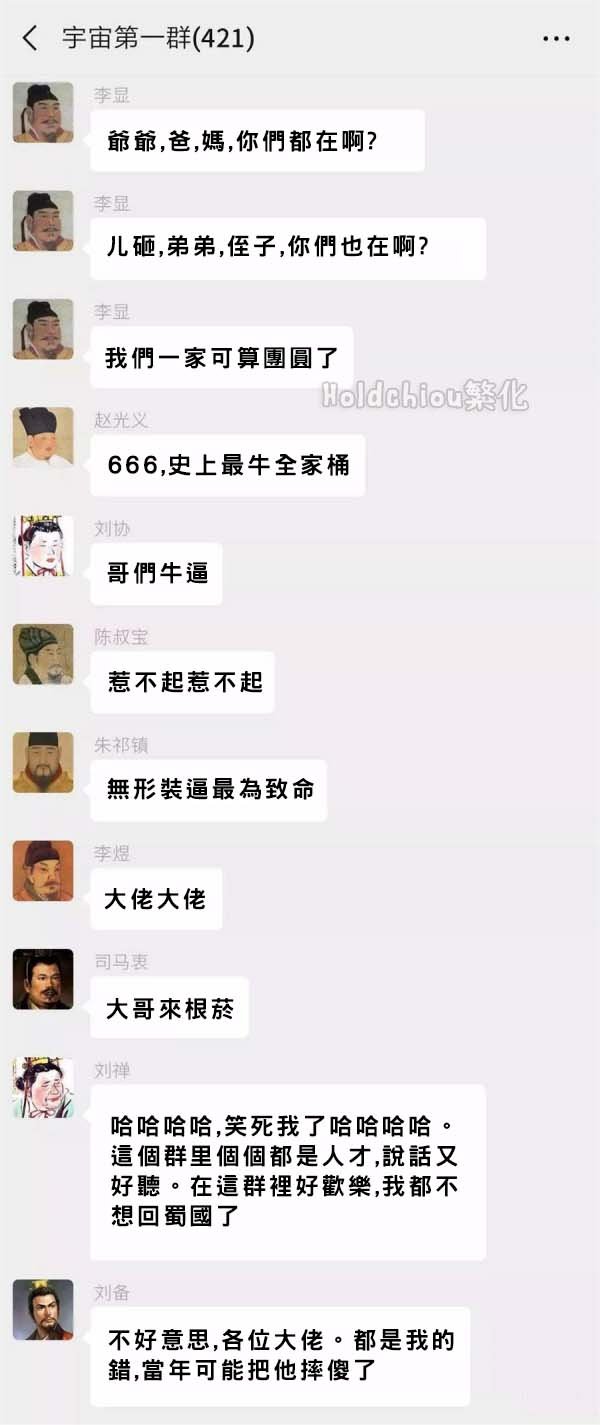Go back from the 宇宙第一群 chat
The height and width of the screenshot is (1425, 600).
pos(30,38)
